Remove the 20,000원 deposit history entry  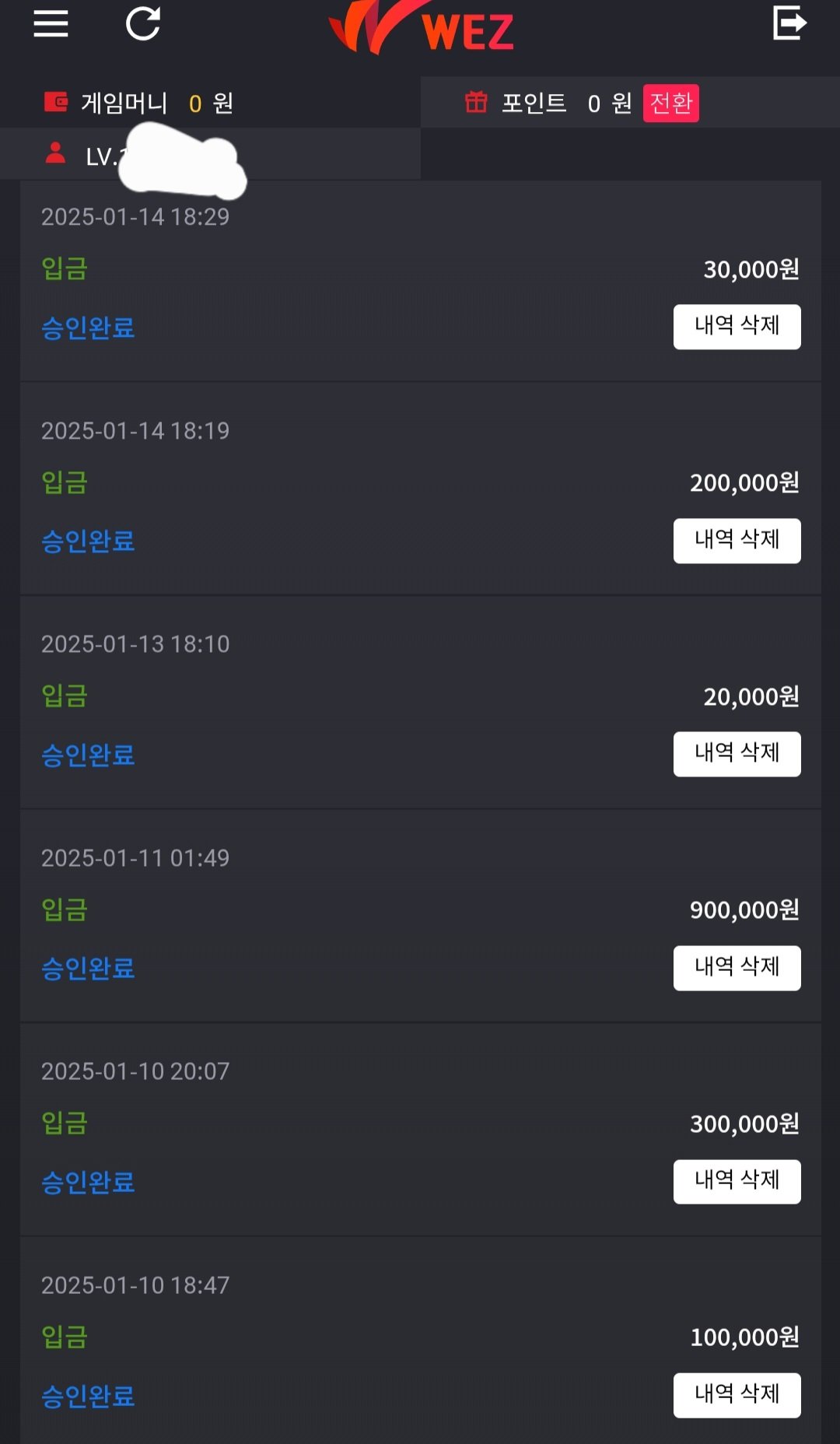coord(737,754)
